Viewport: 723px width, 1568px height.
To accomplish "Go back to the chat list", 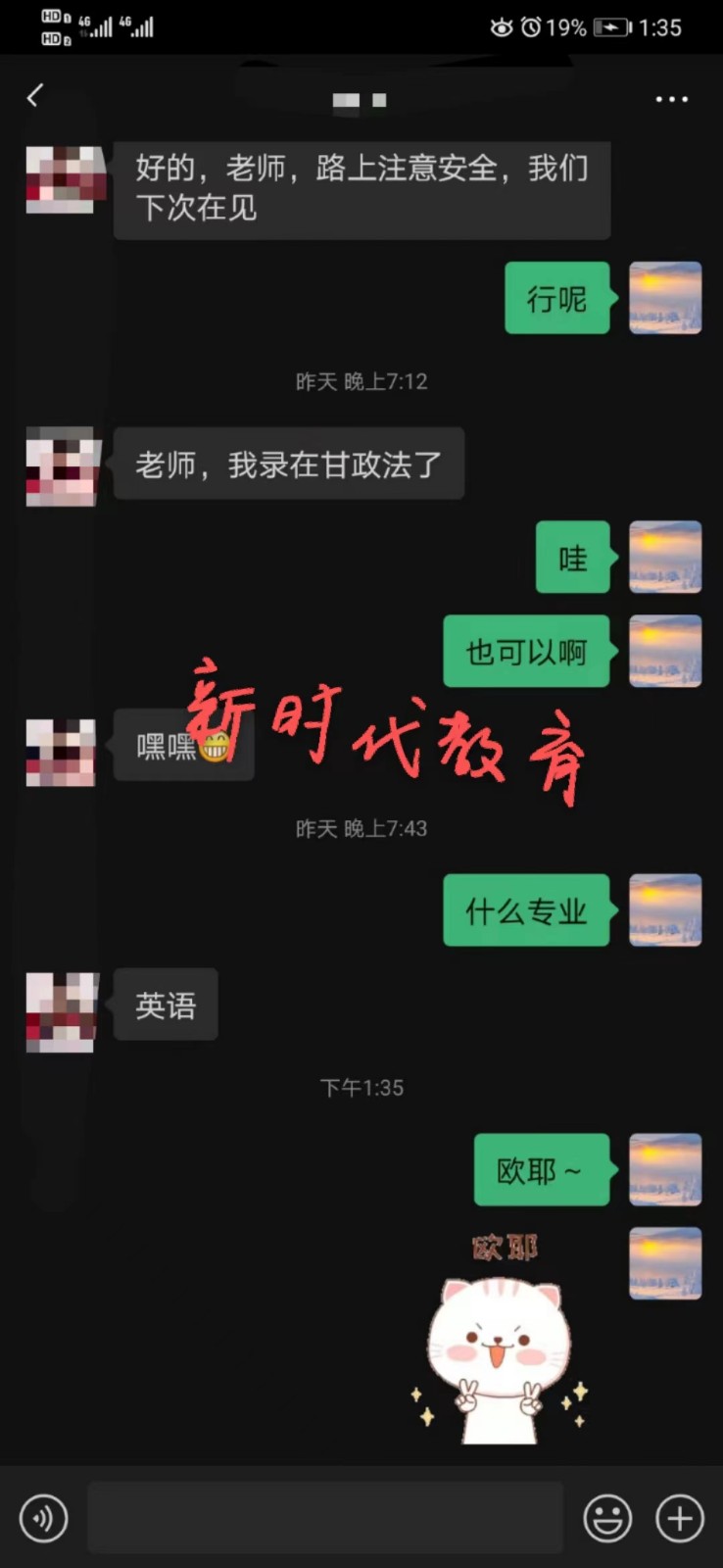I will coord(35,96).
